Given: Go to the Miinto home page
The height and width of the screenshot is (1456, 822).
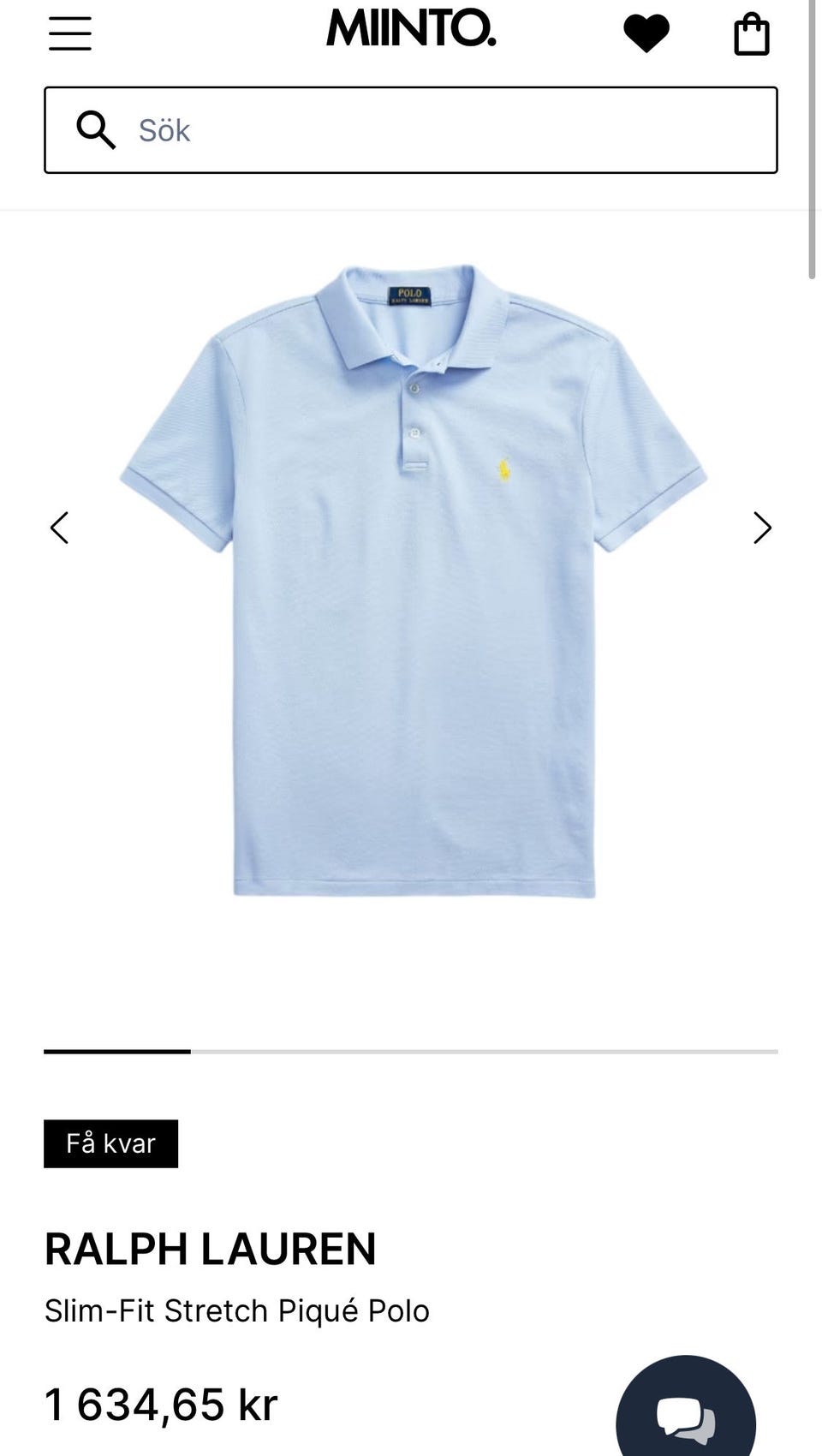Looking at the screenshot, I should point(411,29).
